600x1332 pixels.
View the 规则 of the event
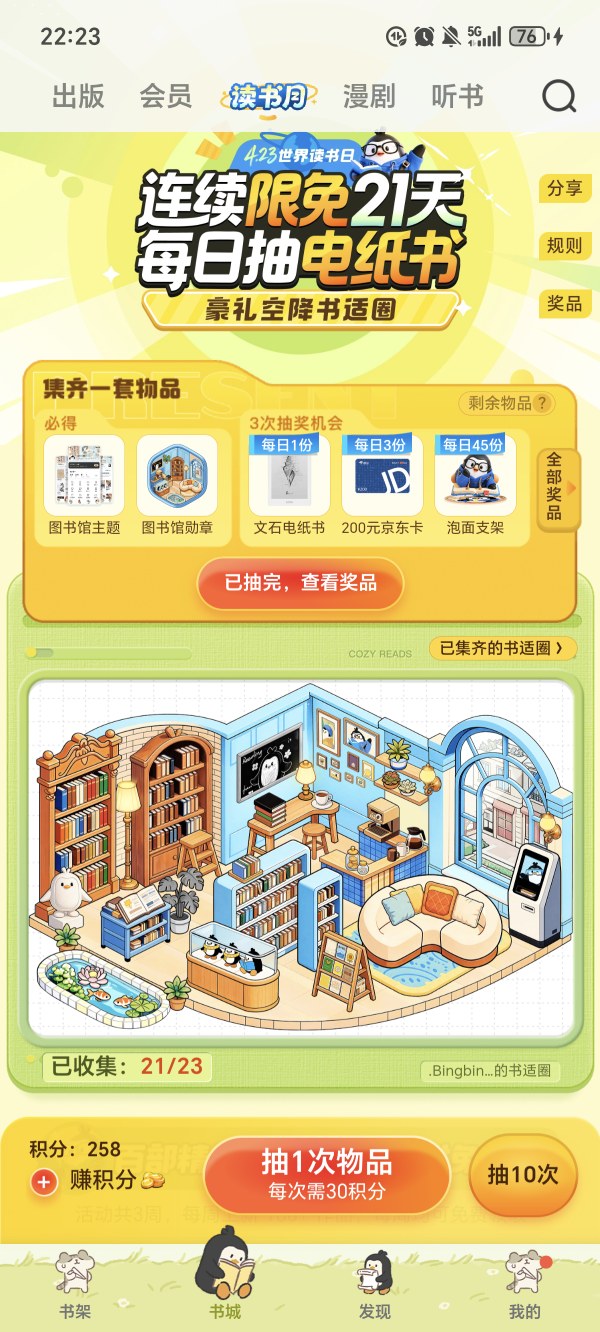point(565,245)
